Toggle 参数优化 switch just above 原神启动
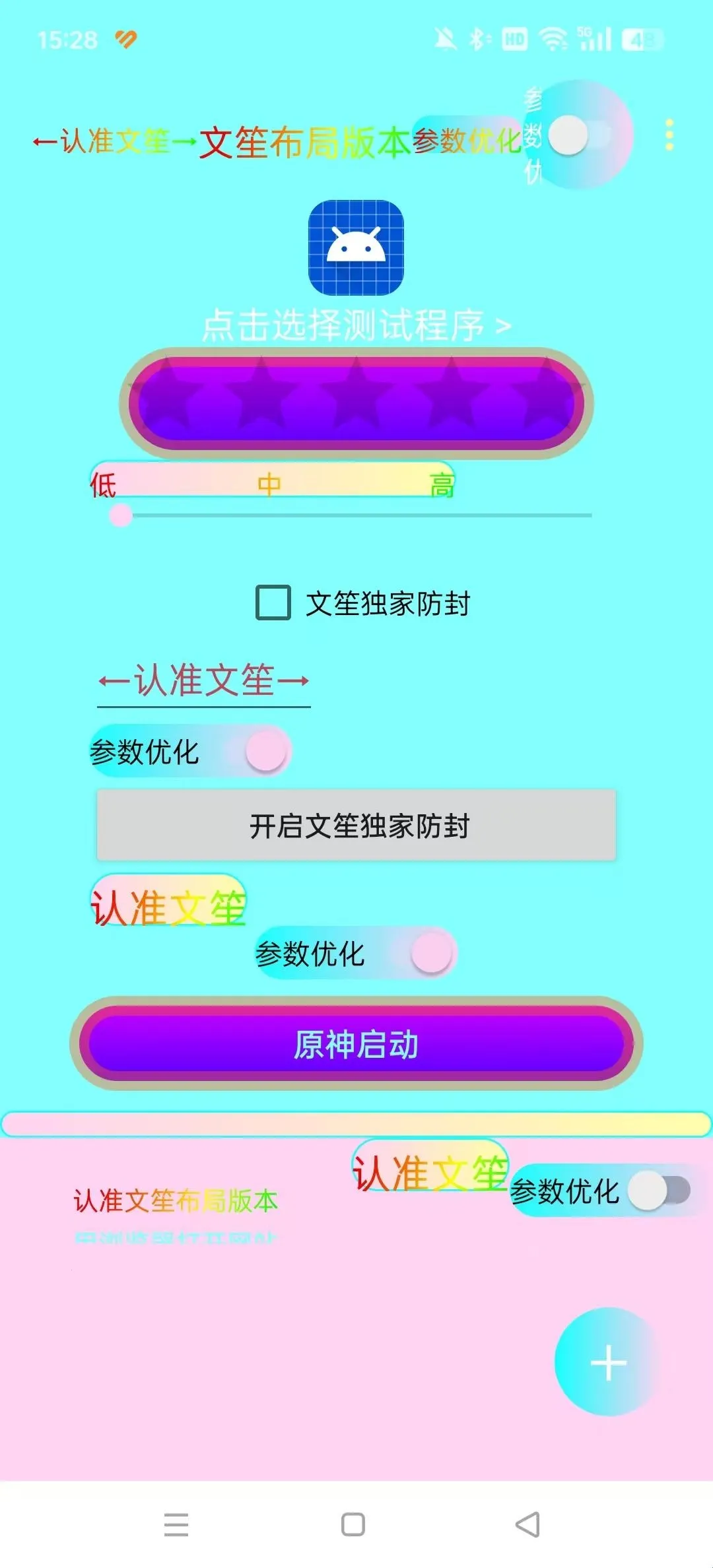Image resolution: width=713 pixels, height=1568 pixels. (x=430, y=953)
